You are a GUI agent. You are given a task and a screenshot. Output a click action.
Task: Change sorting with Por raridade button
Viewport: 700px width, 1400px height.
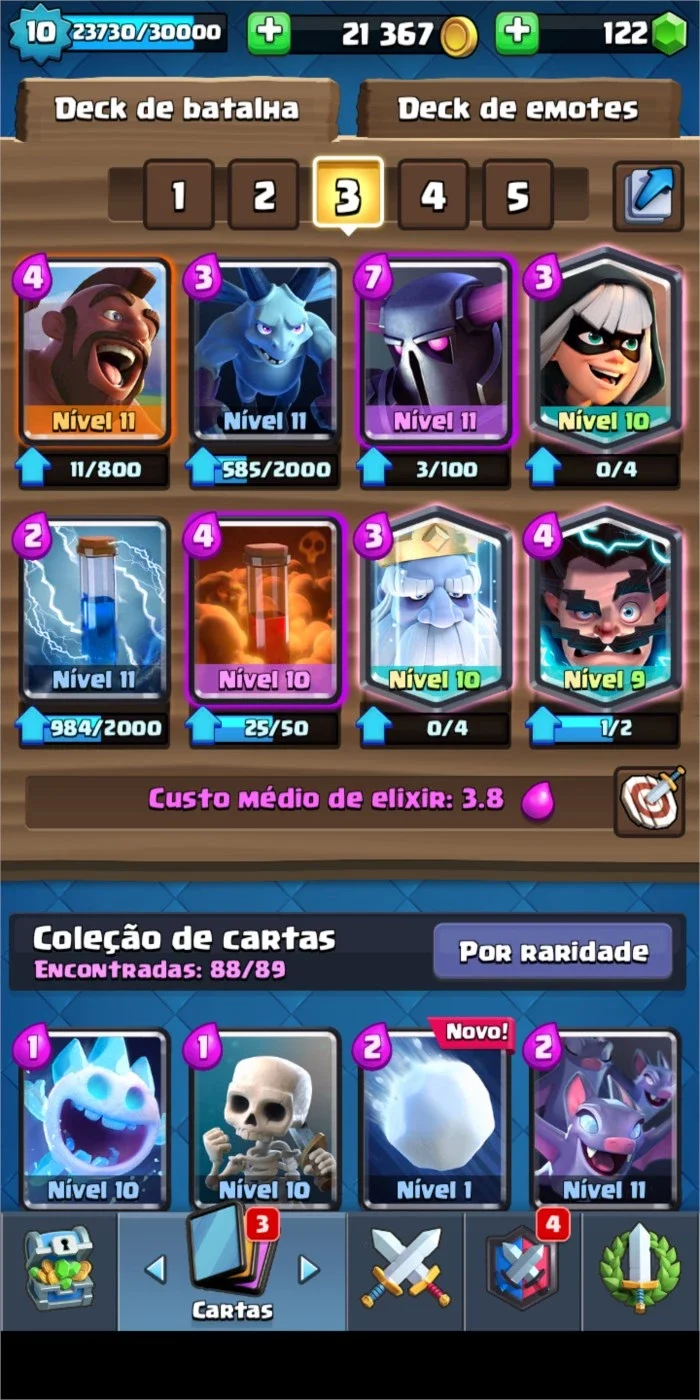pyautogui.click(x=554, y=951)
